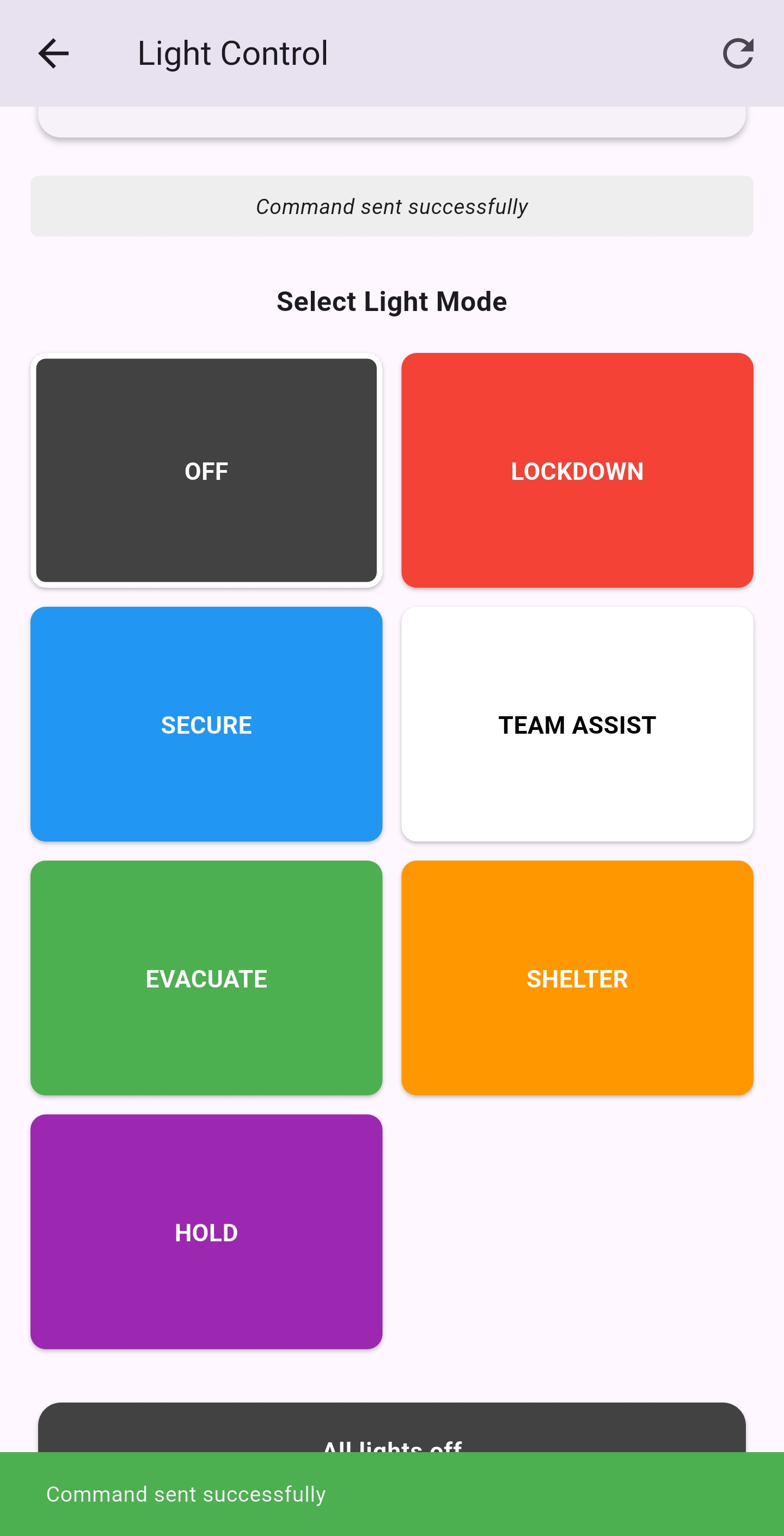
Task: Dismiss the green 'Command sent successfully' snackbar
Action: (391, 1494)
